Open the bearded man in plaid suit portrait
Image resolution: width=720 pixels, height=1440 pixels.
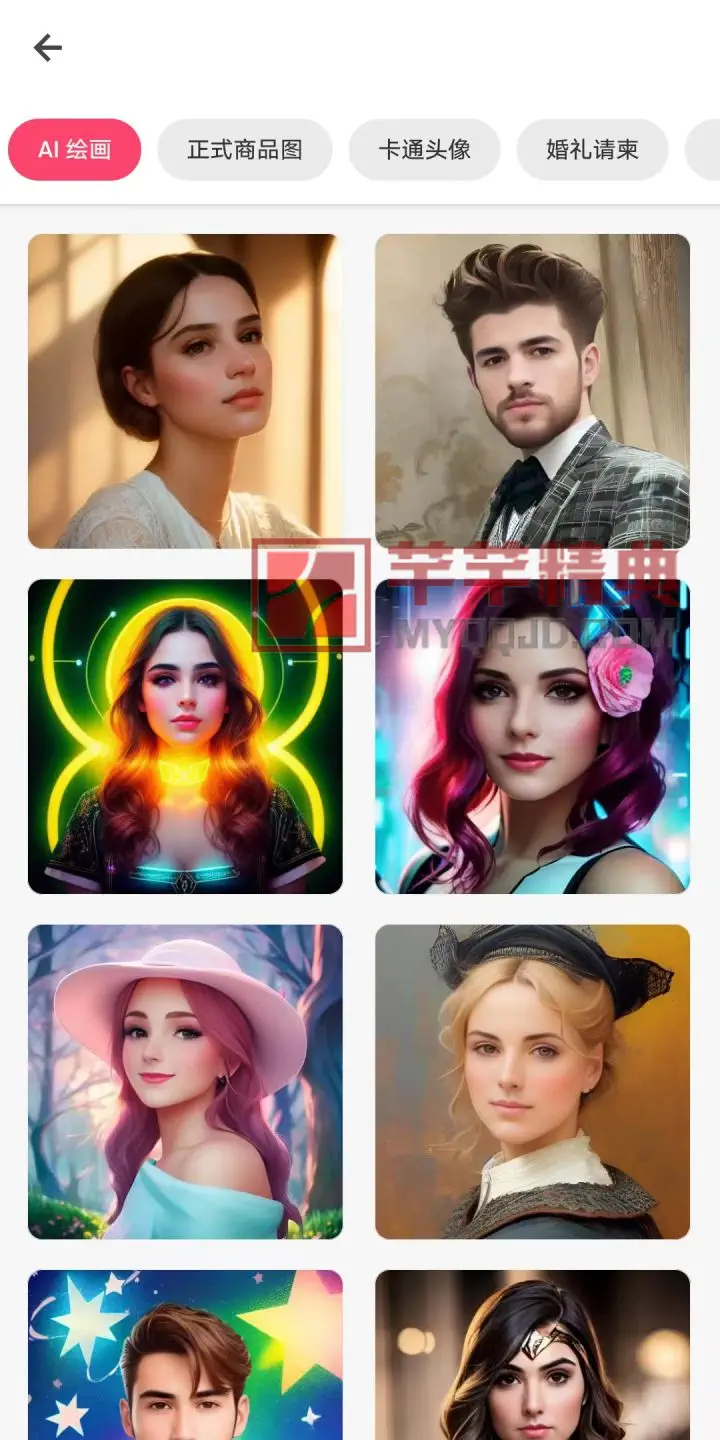(x=532, y=391)
